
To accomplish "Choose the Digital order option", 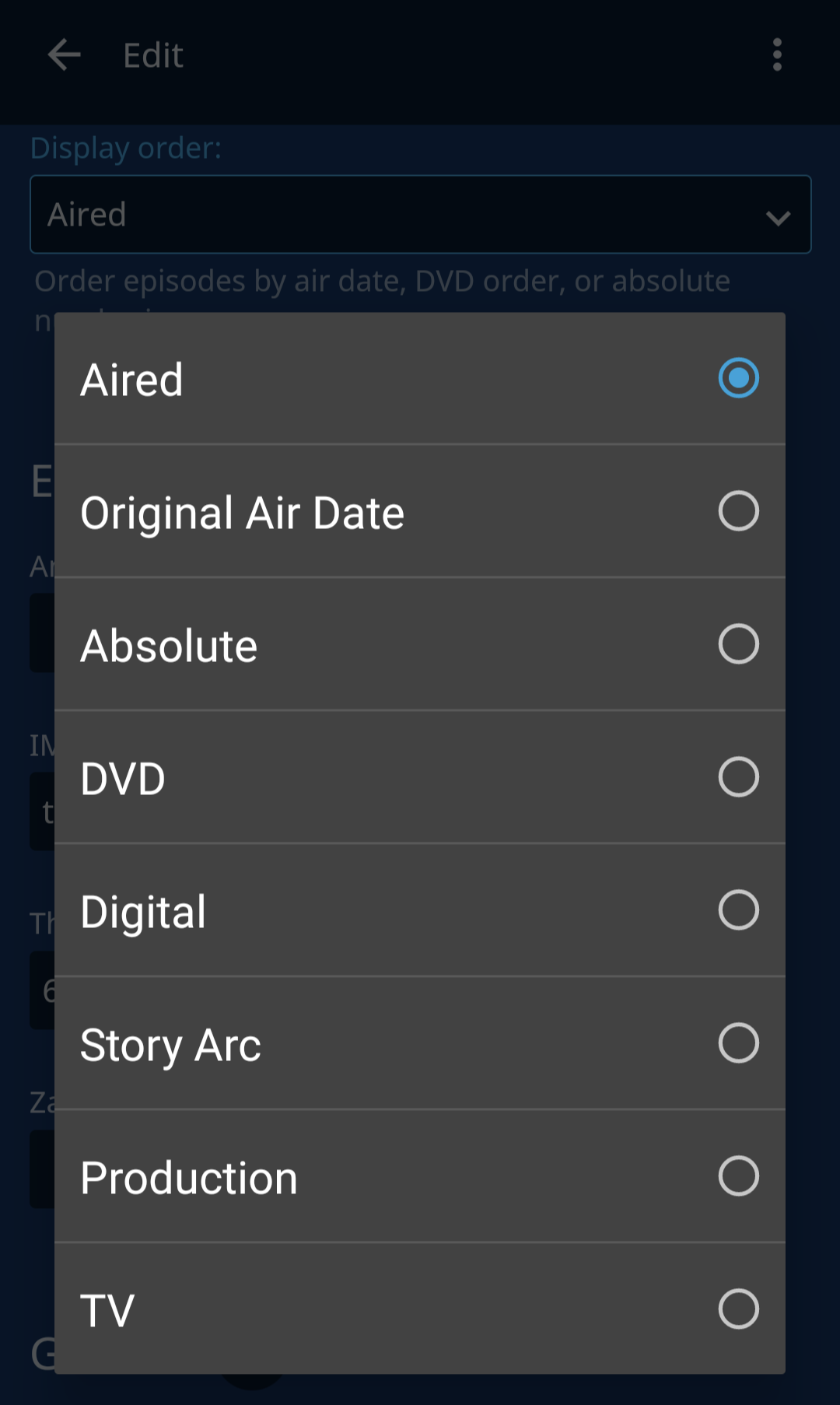I will 419,911.
